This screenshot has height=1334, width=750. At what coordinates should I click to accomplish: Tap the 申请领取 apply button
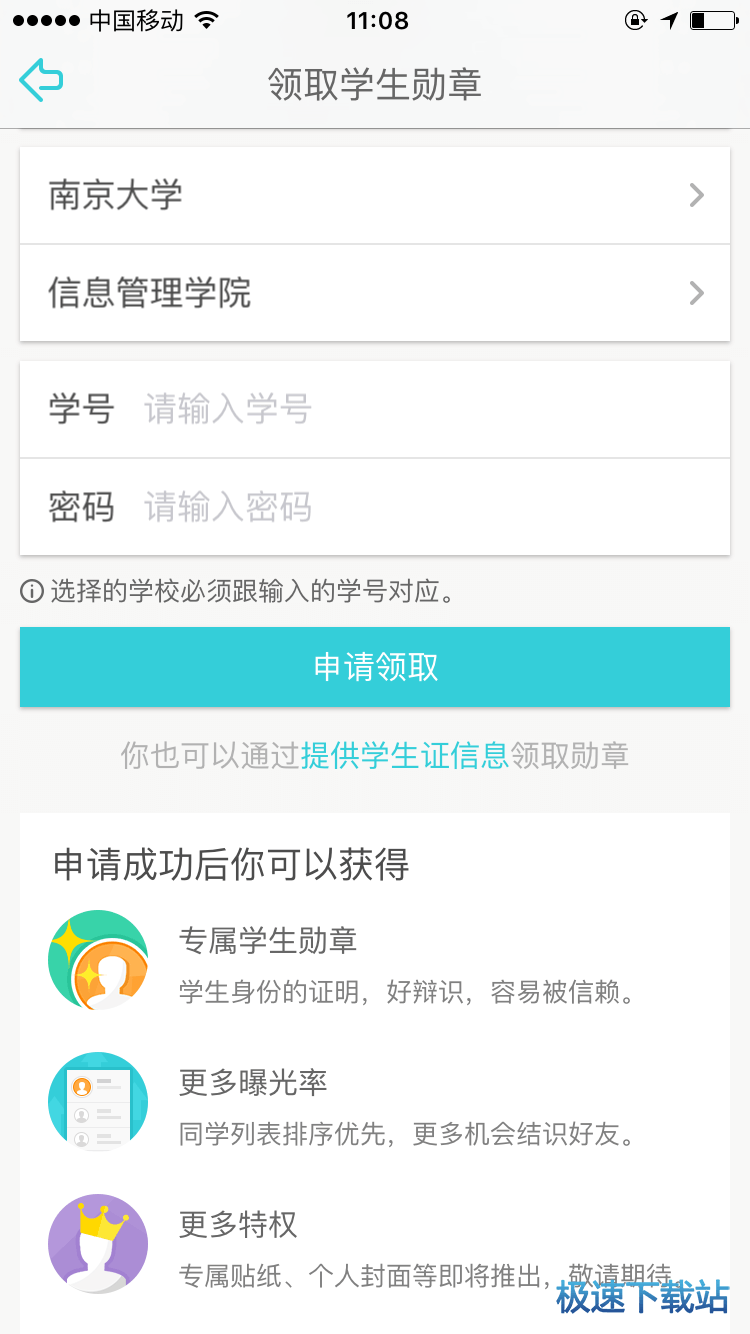point(375,667)
